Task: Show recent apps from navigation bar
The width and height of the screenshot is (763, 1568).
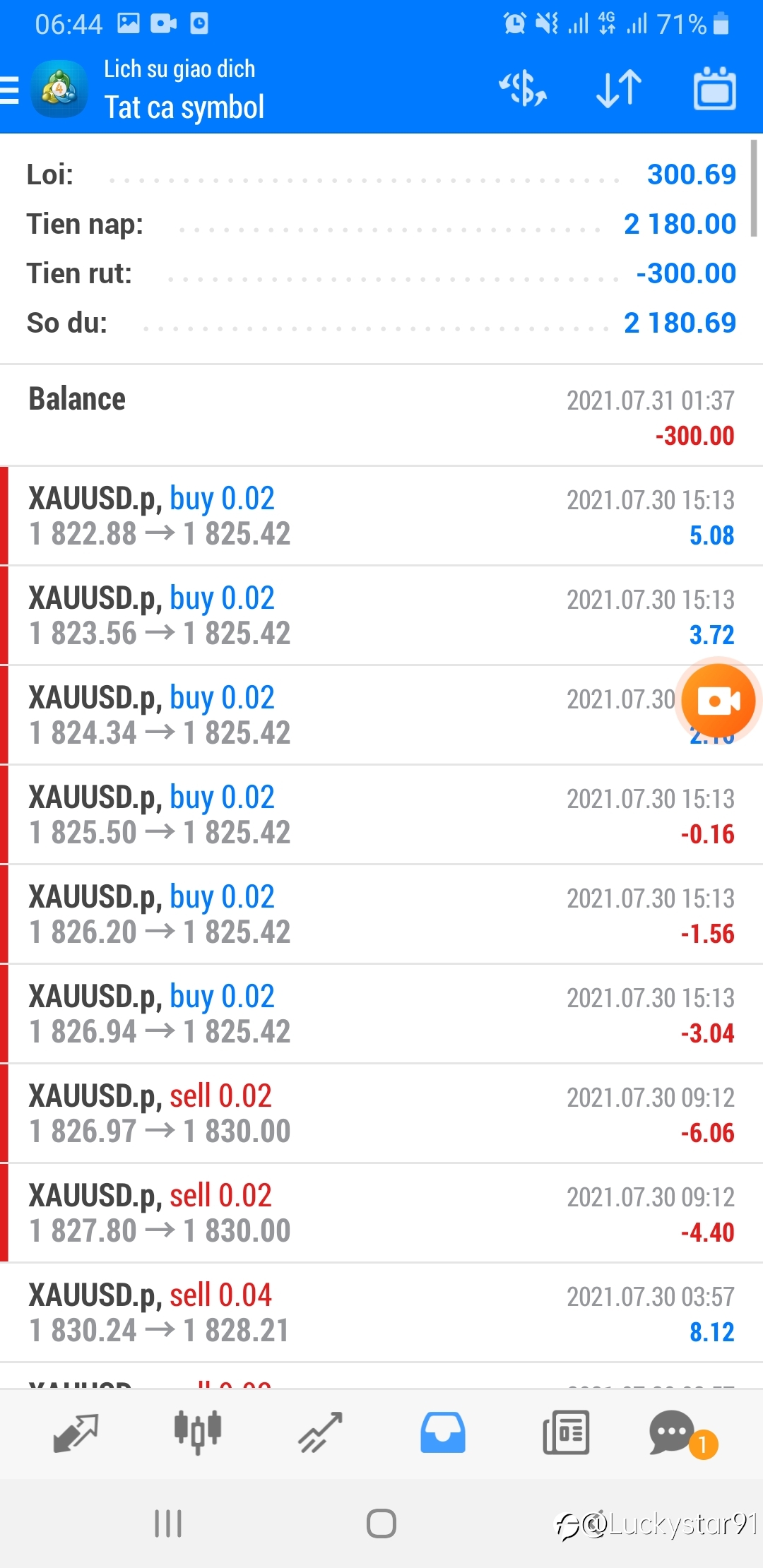Action: pos(168,1524)
